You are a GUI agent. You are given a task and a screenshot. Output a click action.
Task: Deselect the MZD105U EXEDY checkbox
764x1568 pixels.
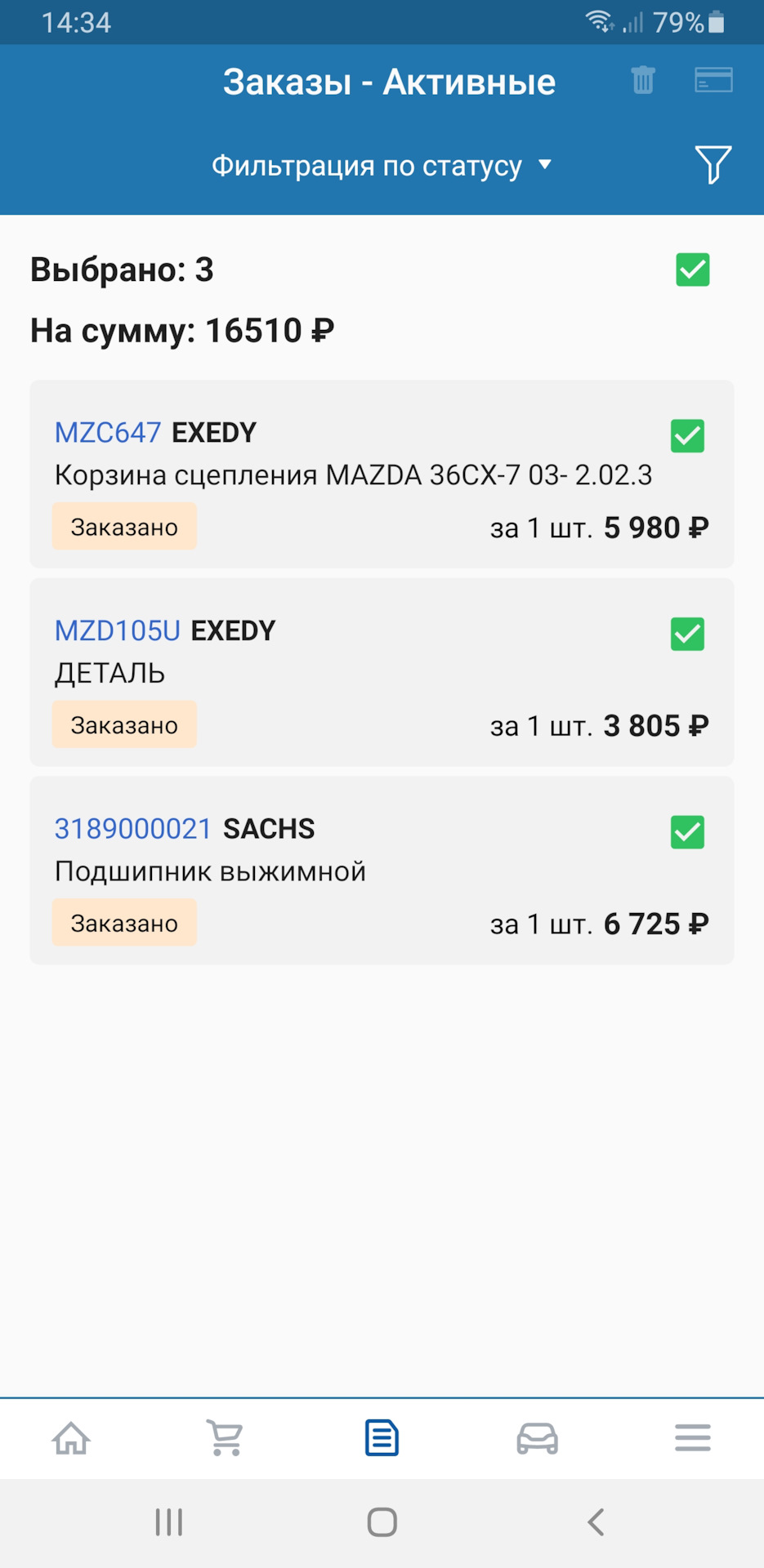[687, 635]
